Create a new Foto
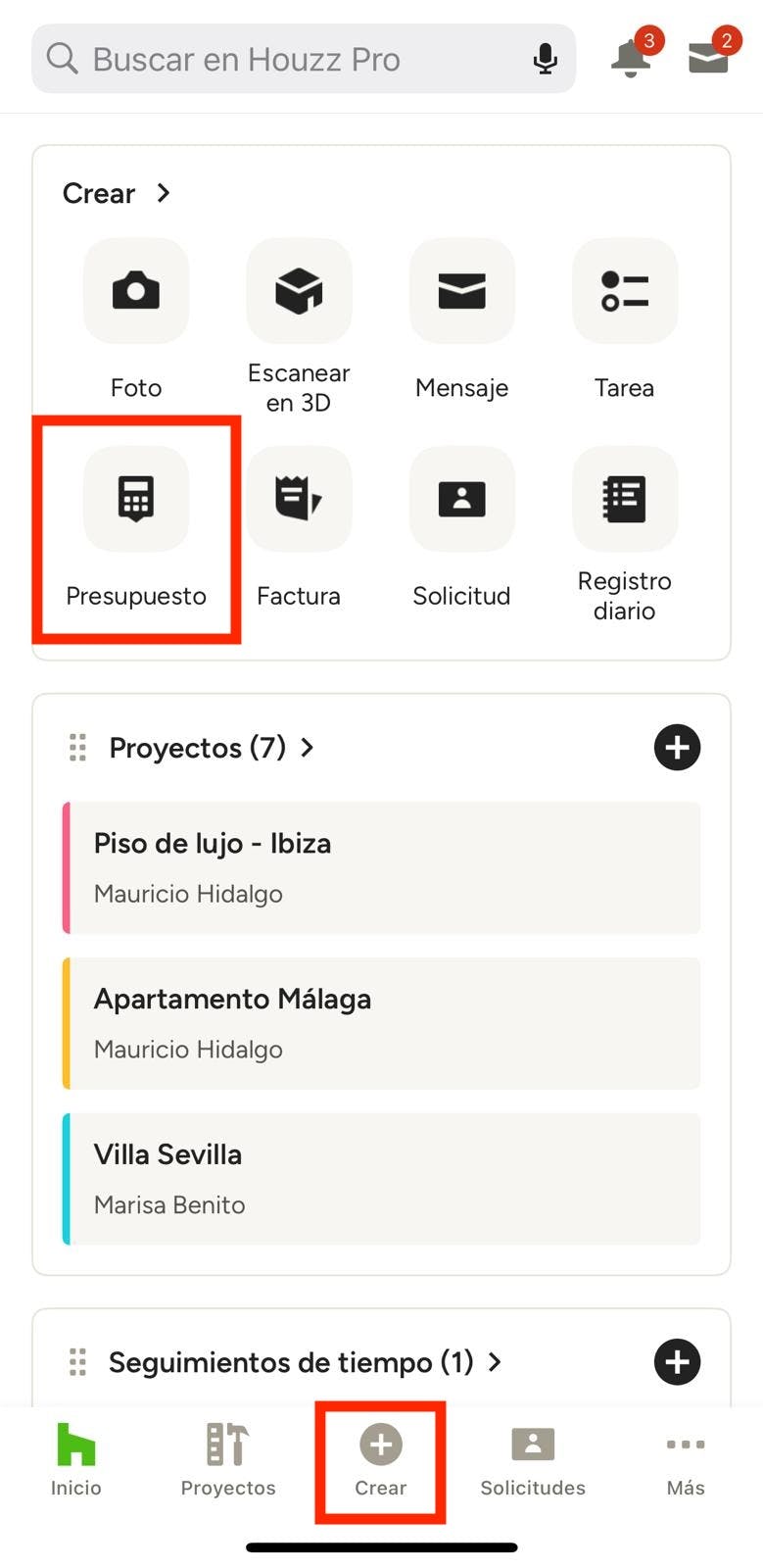Viewport: 763px width, 1568px height. click(x=136, y=292)
